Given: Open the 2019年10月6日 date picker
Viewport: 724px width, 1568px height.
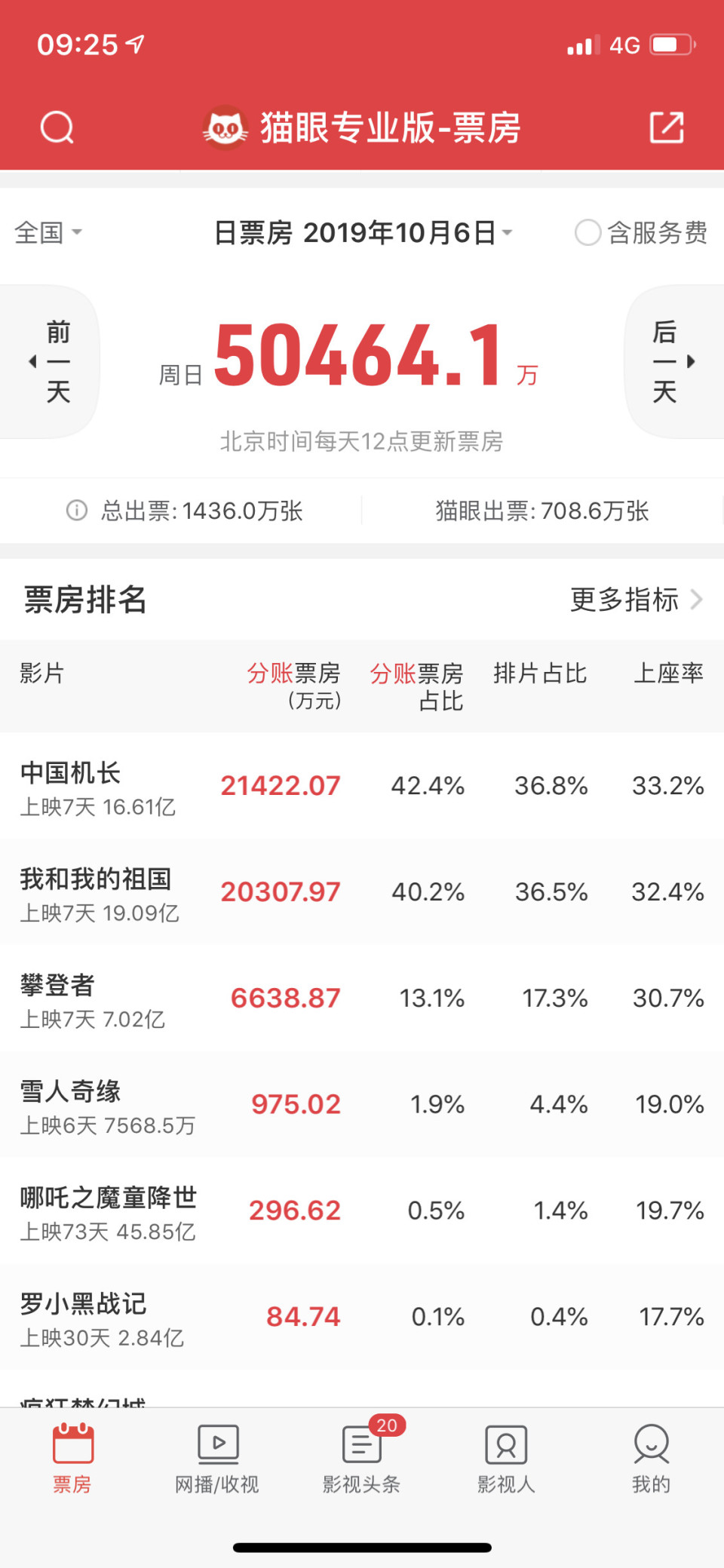Looking at the screenshot, I should [363, 232].
